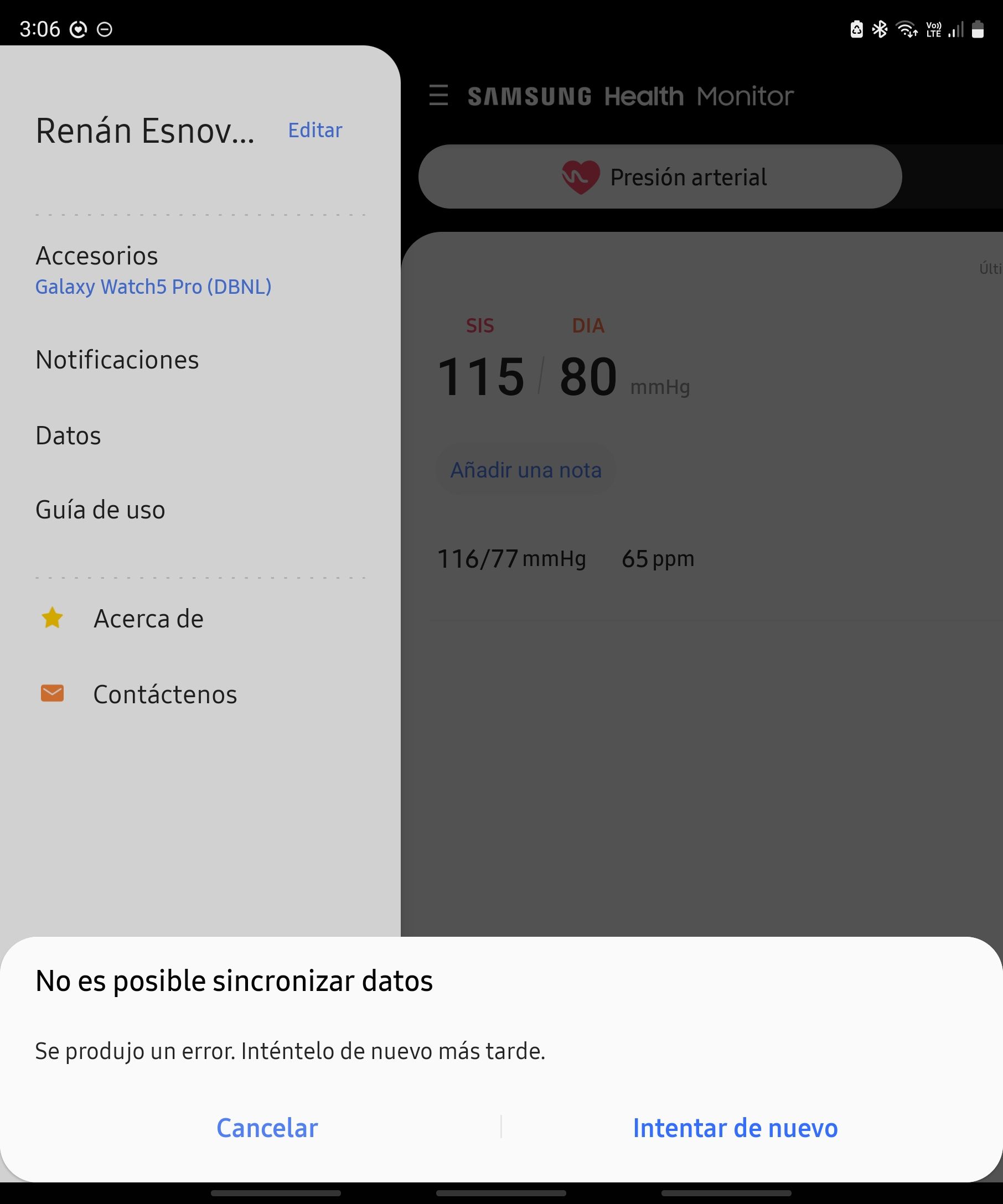The image size is (1003, 1204).
Task: Select Contáctenos to reach support
Action: coord(164,694)
